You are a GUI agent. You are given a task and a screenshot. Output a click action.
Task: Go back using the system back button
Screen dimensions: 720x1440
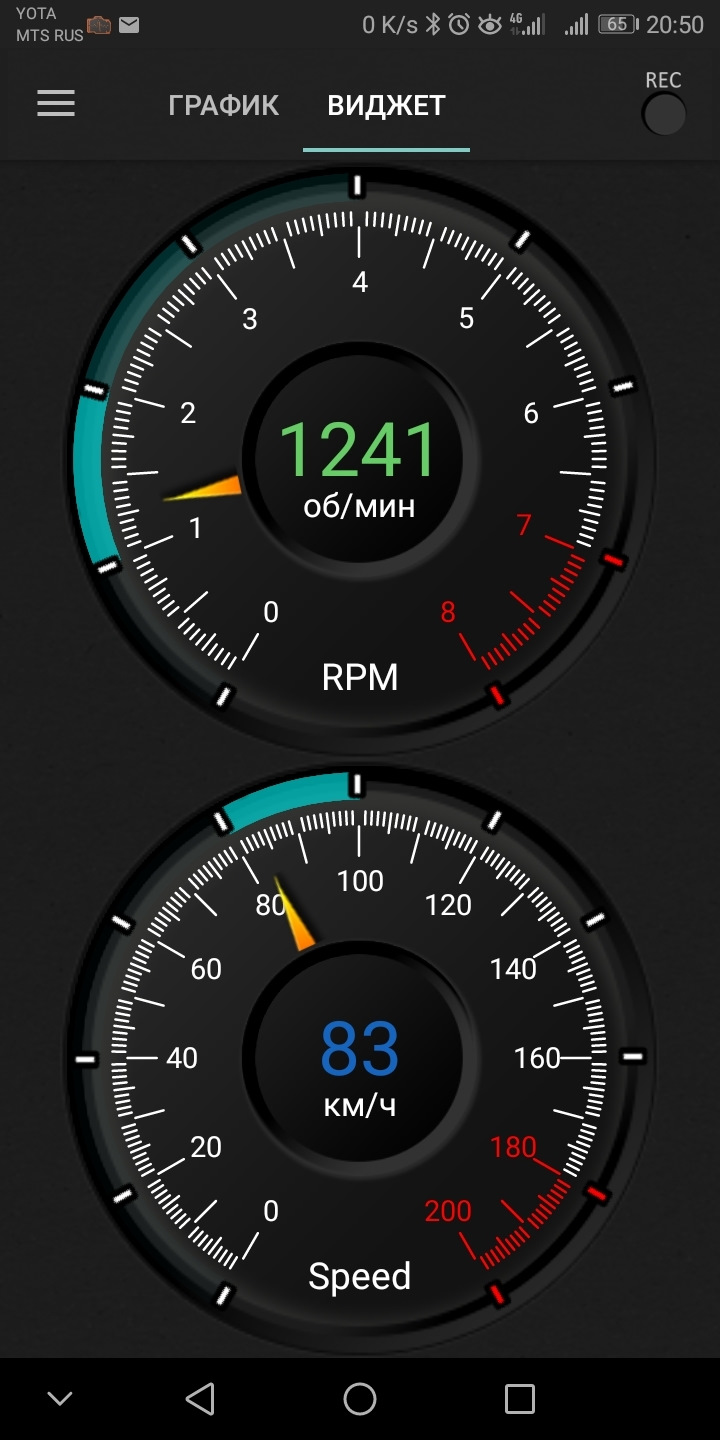[x=201, y=1399]
